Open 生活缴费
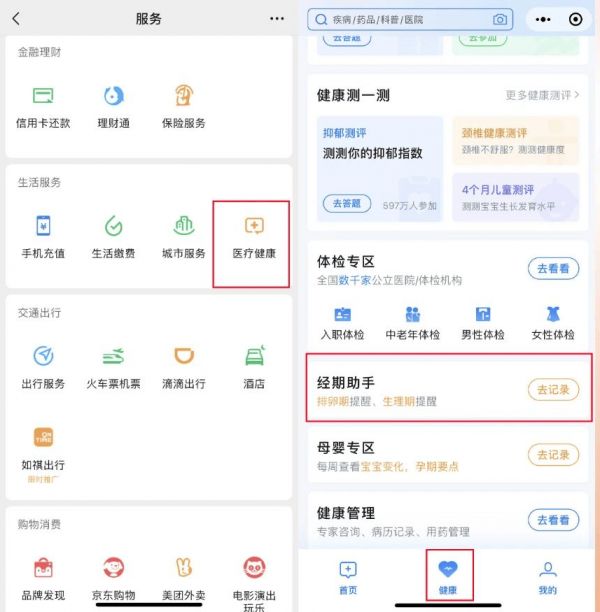This screenshot has height=612, width=600. pyautogui.click(x=113, y=237)
